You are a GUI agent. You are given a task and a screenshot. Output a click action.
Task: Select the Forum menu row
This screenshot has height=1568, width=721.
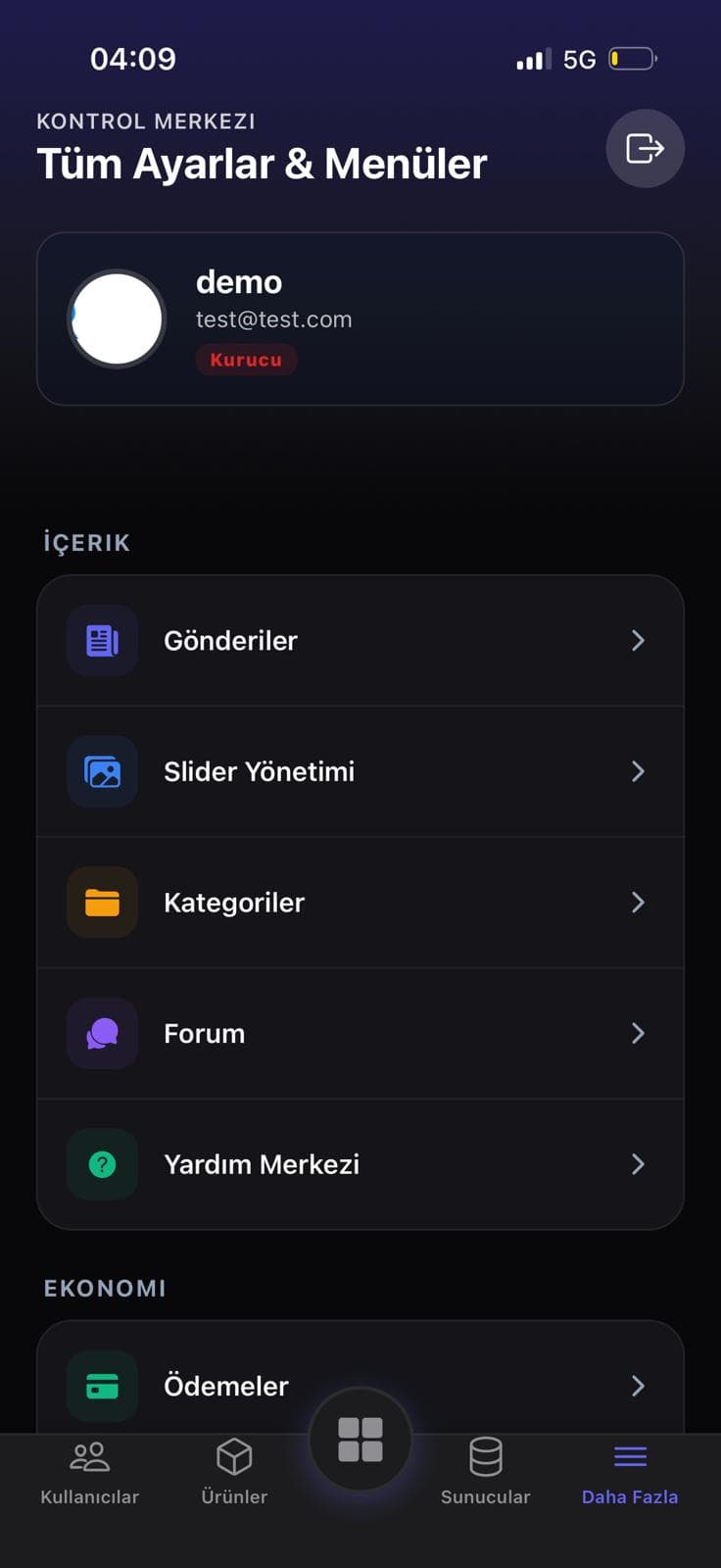[360, 1034]
